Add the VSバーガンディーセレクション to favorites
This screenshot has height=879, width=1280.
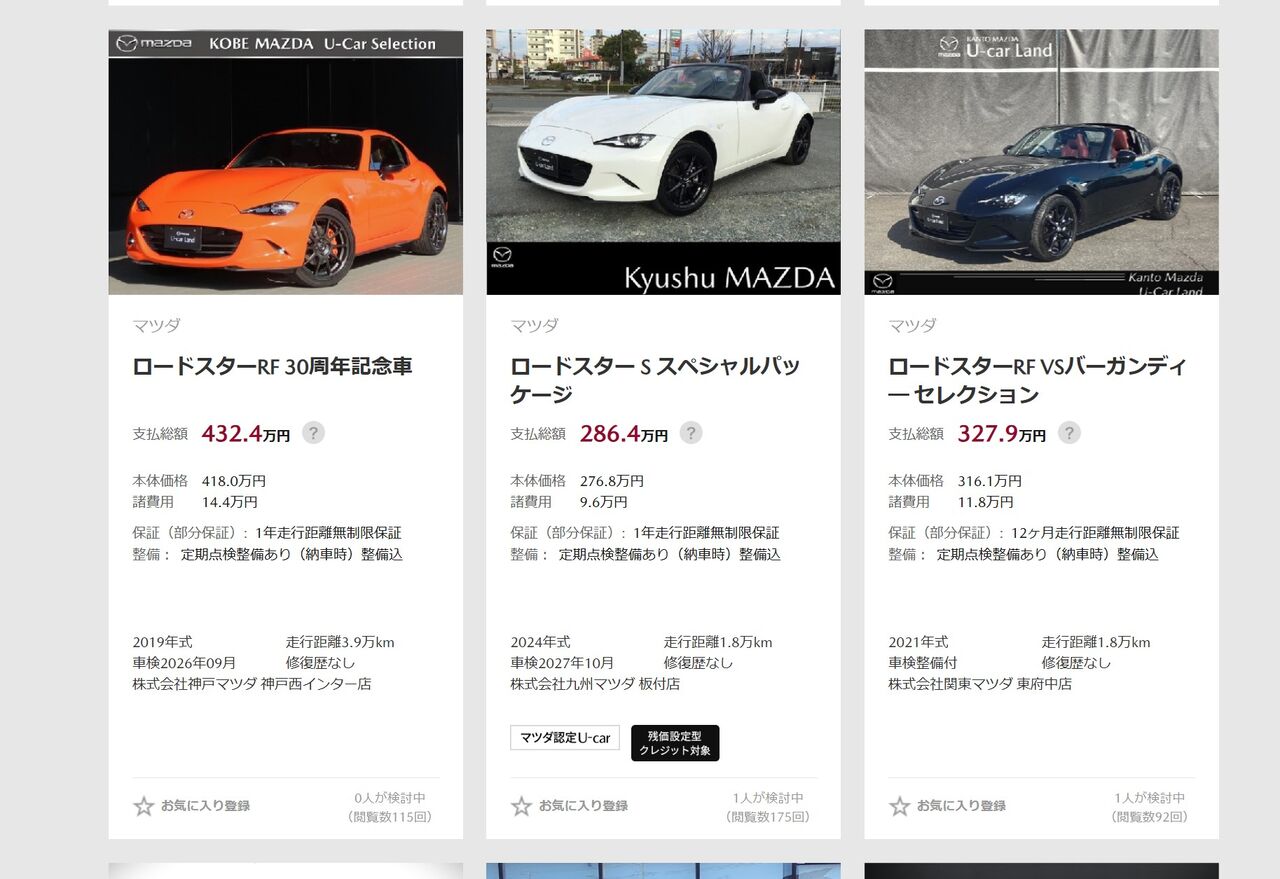coord(948,806)
